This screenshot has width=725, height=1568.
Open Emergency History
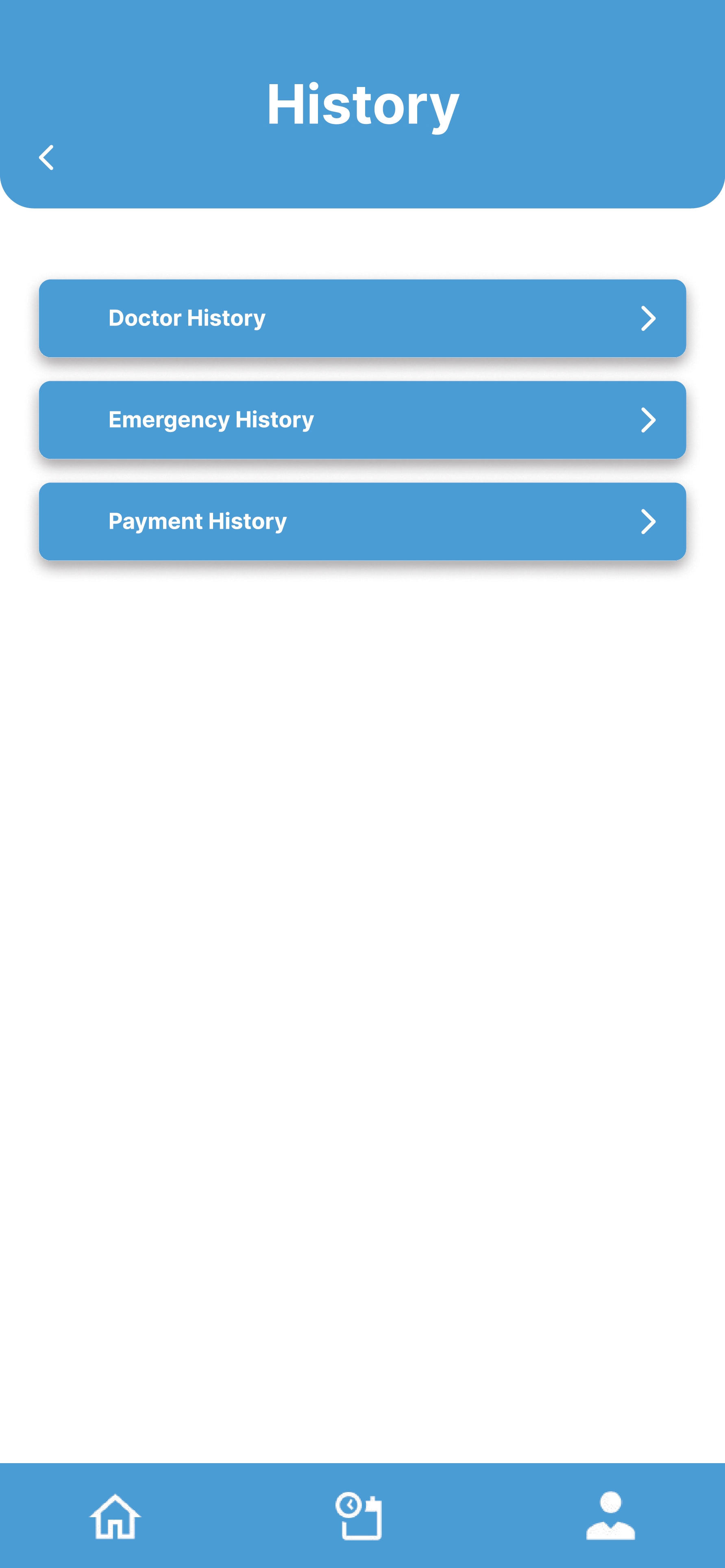pyautogui.click(x=362, y=420)
